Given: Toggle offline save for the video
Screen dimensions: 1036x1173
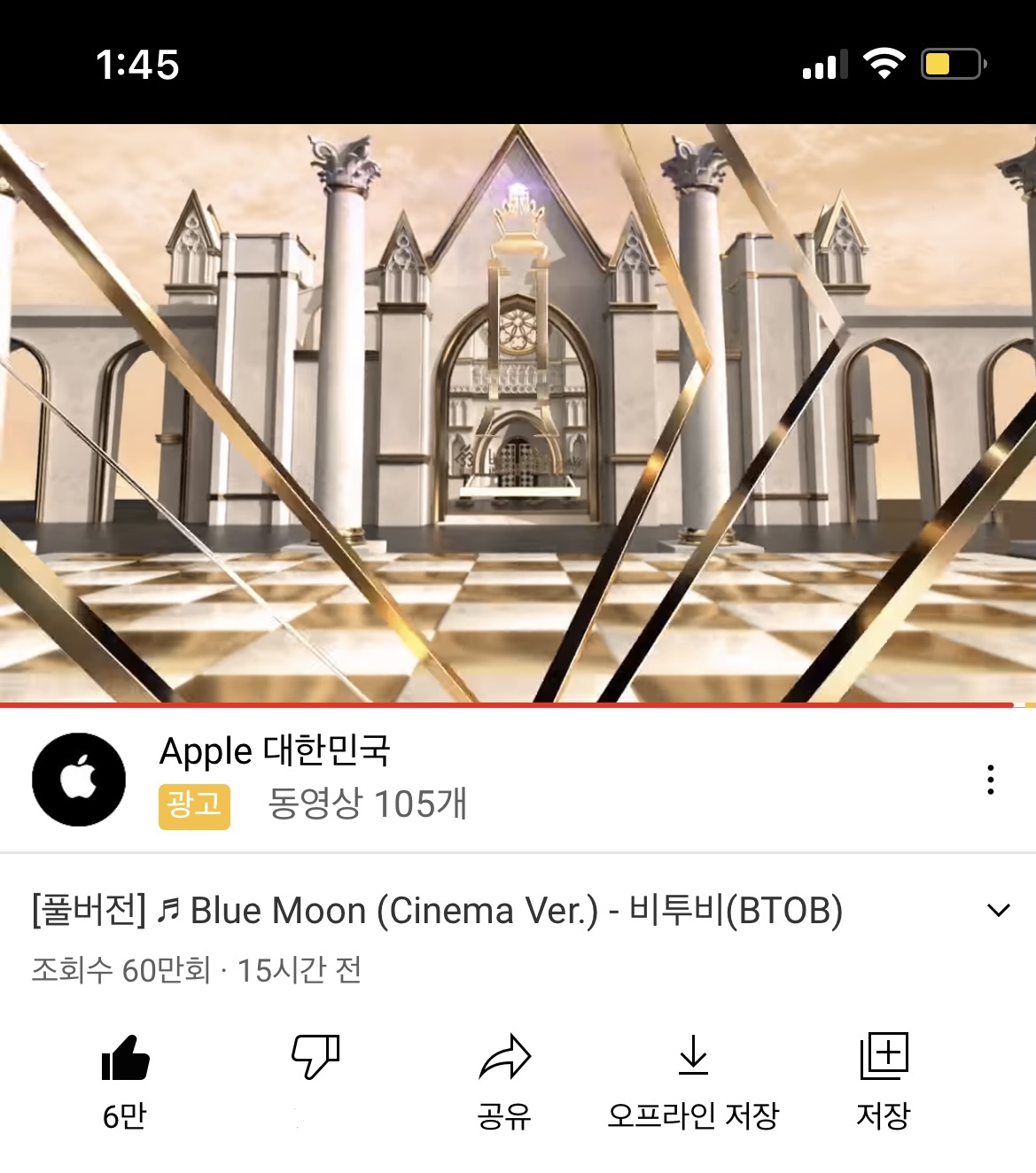Looking at the screenshot, I should pyautogui.click(x=693, y=1059).
